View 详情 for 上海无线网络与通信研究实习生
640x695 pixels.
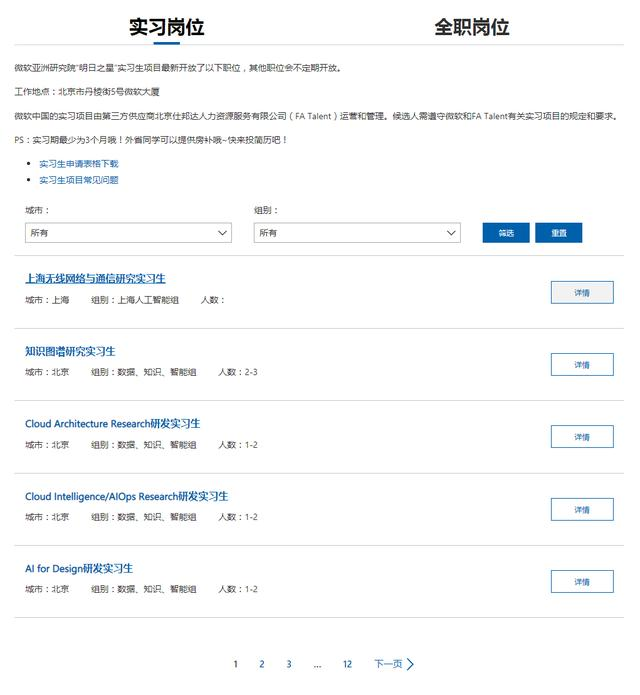(x=582, y=292)
